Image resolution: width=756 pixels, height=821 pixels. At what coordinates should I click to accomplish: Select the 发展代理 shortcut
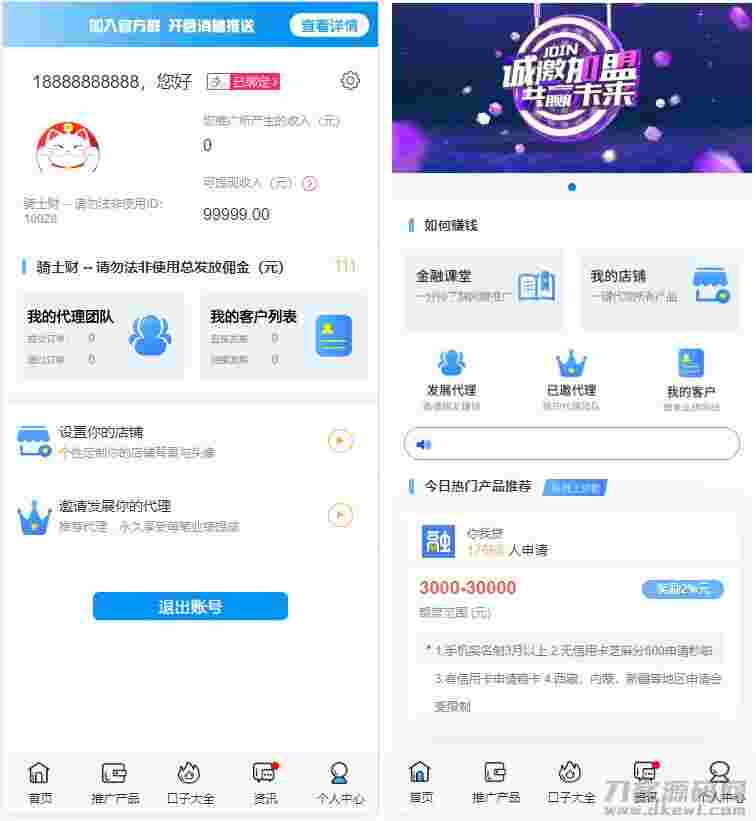pyautogui.click(x=452, y=380)
